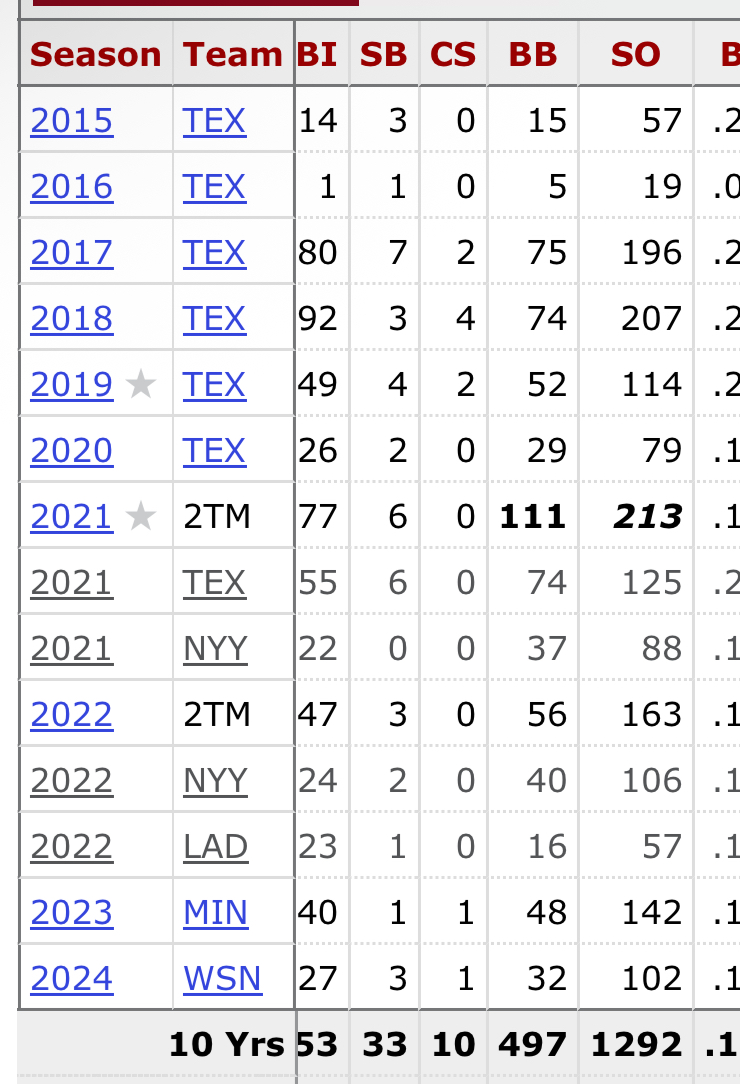View the 2018 season link
Screen dimensions: 740x1084
(x=72, y=319)
